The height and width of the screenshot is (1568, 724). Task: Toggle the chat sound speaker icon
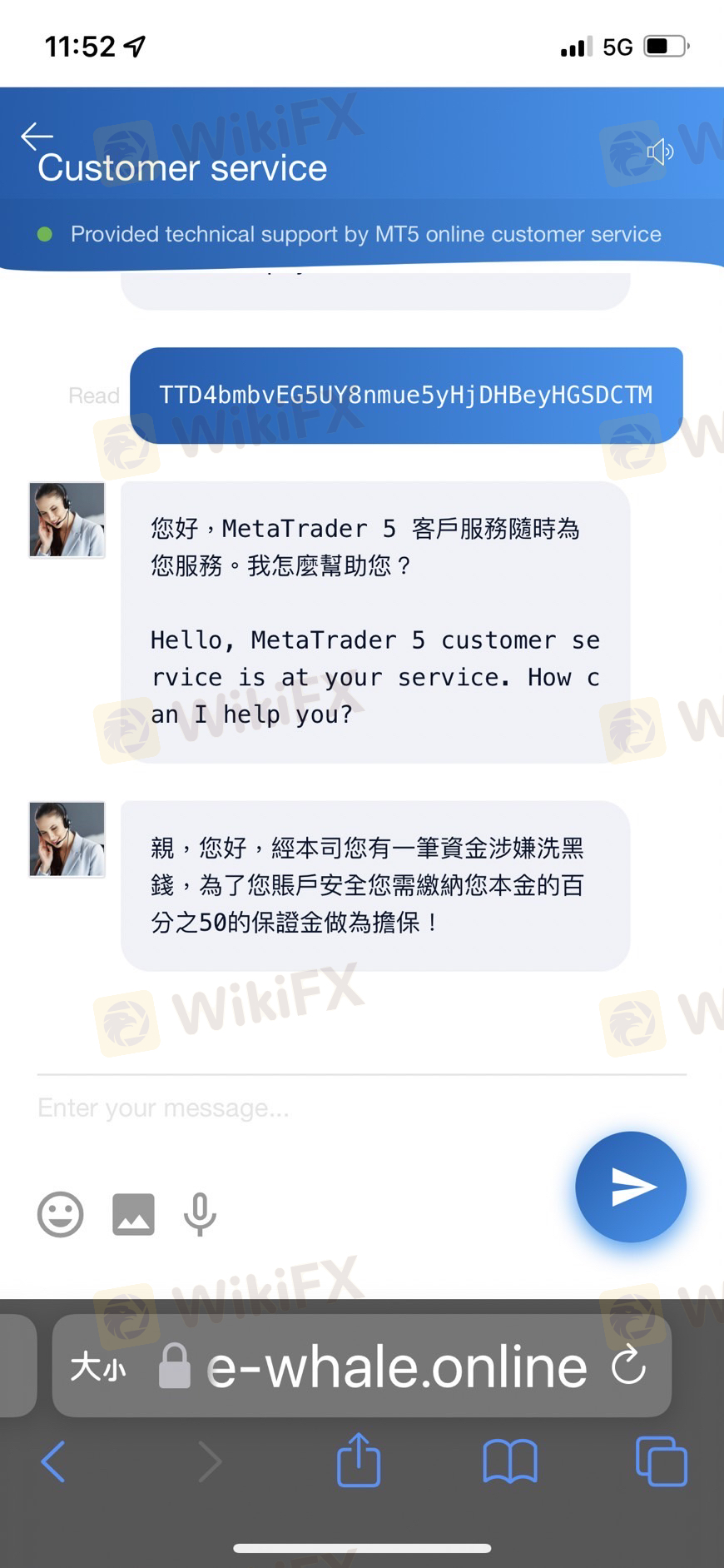660,152
